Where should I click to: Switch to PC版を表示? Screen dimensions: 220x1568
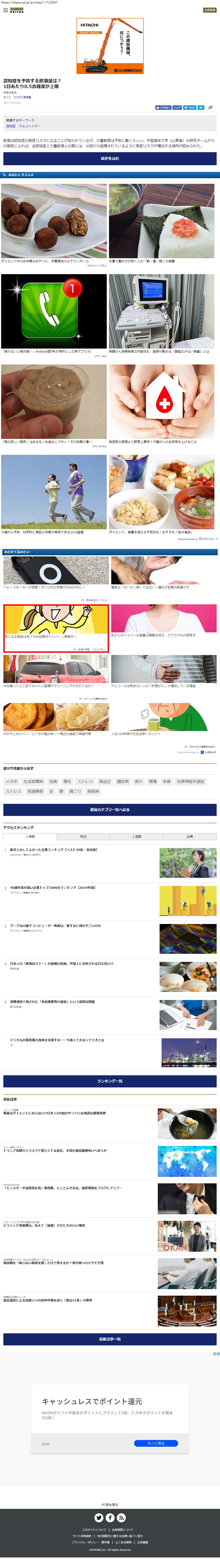click(x=110, y=1505)
